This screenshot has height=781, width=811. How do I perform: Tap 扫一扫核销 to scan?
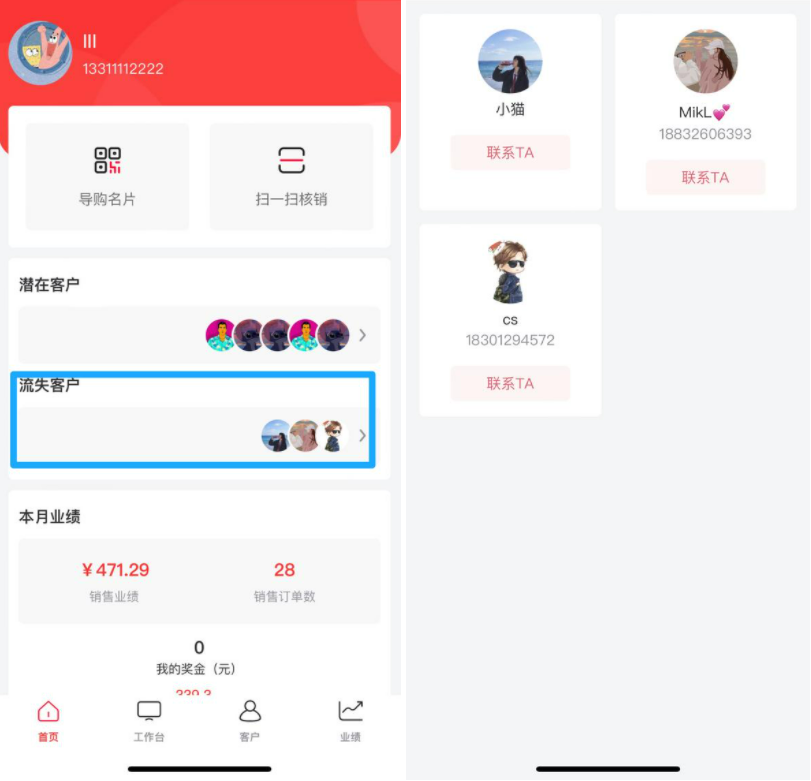coord(291,176)
